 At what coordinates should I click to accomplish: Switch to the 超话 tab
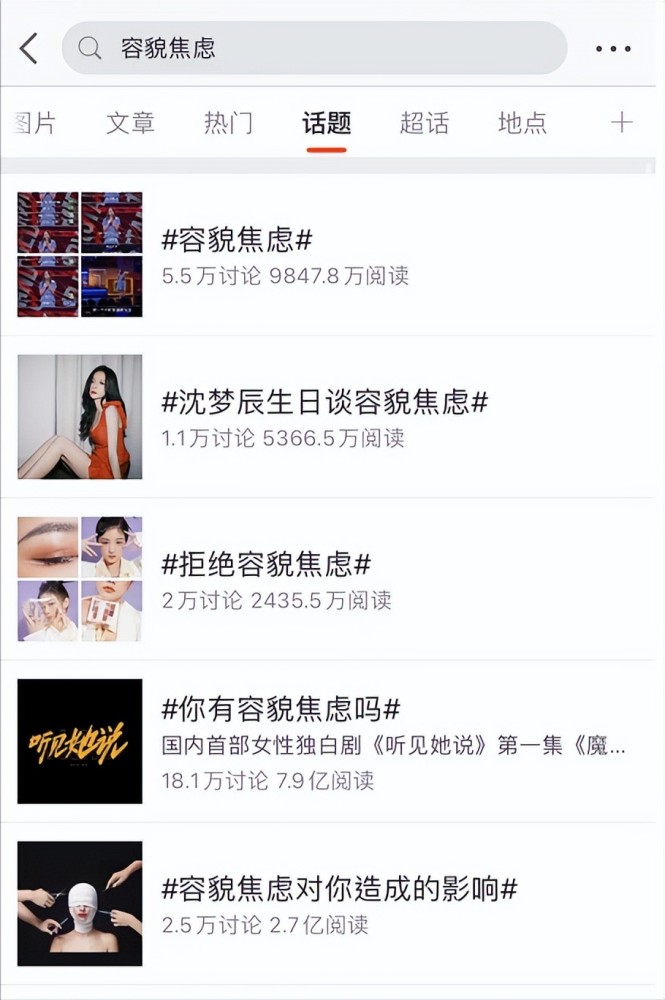tap(424, 123)
